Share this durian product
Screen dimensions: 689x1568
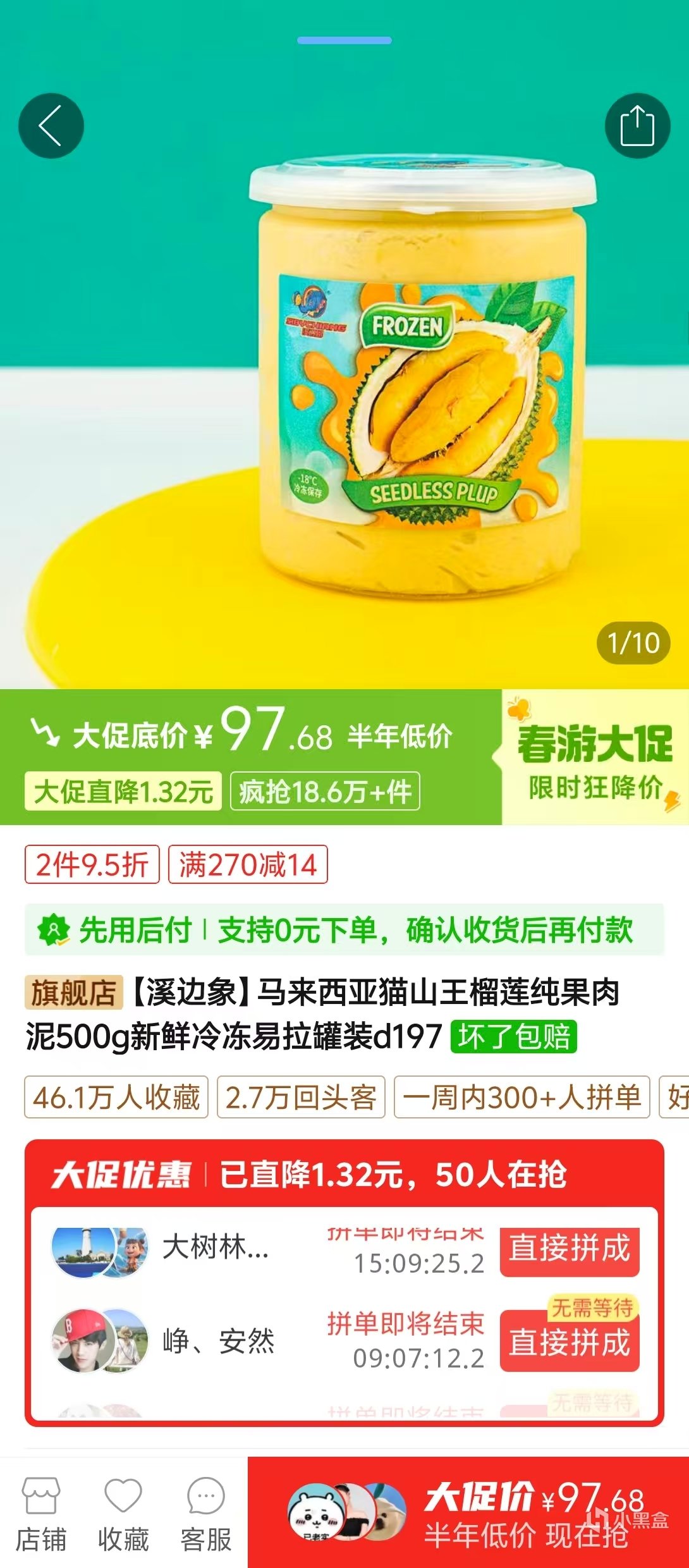(637, 126)
